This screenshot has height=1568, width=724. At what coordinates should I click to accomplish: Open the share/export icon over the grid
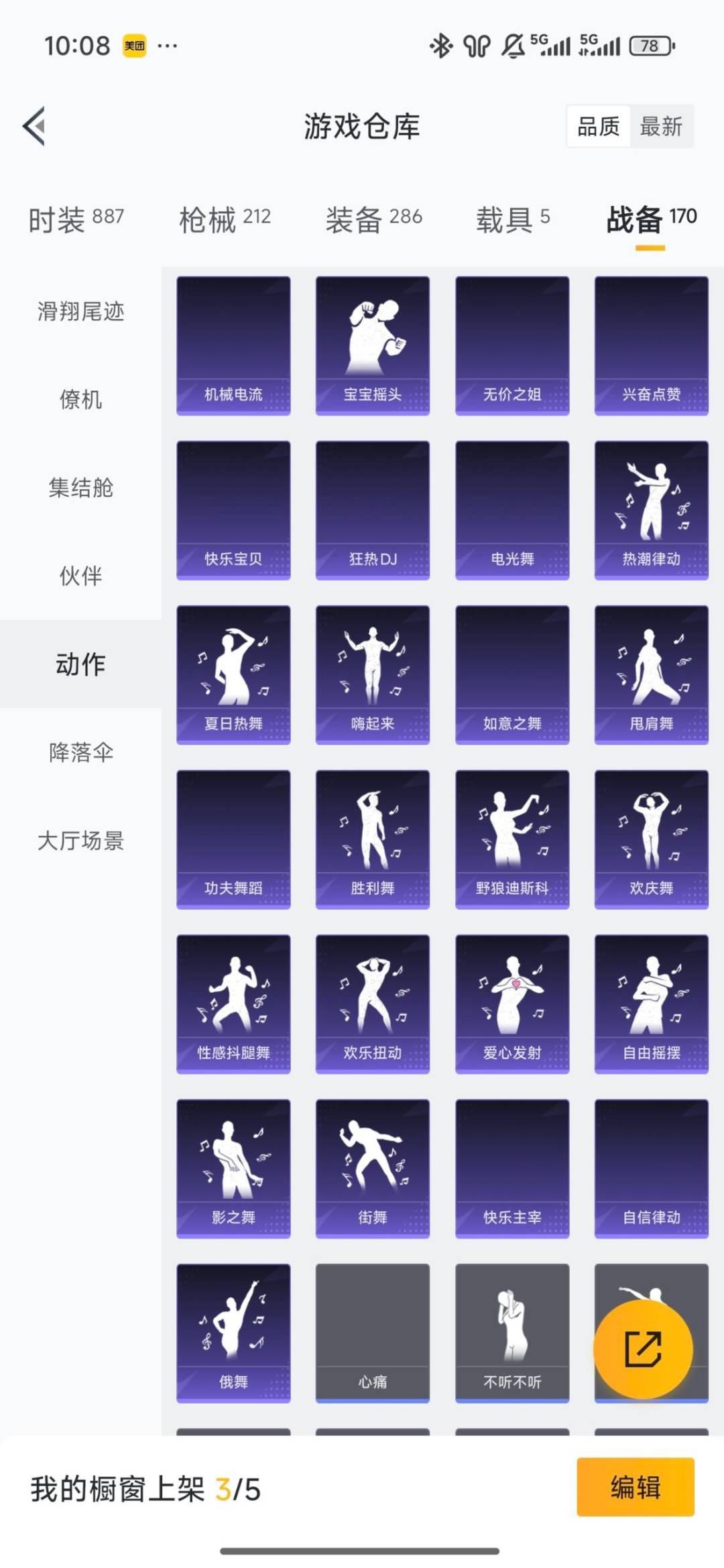pyautogui.click(x=643, y=1349)
